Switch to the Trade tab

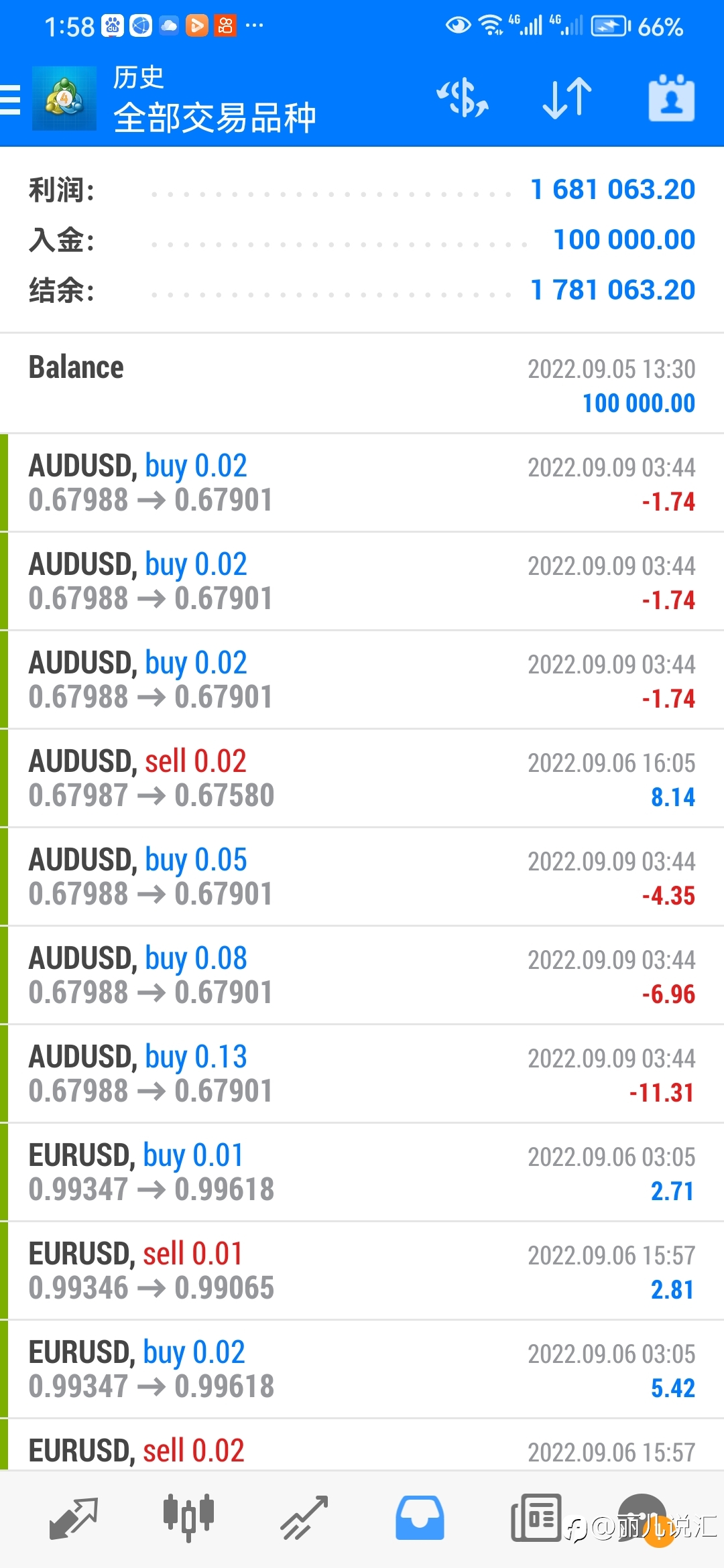pyautogui.click(x=304, y=1518)
